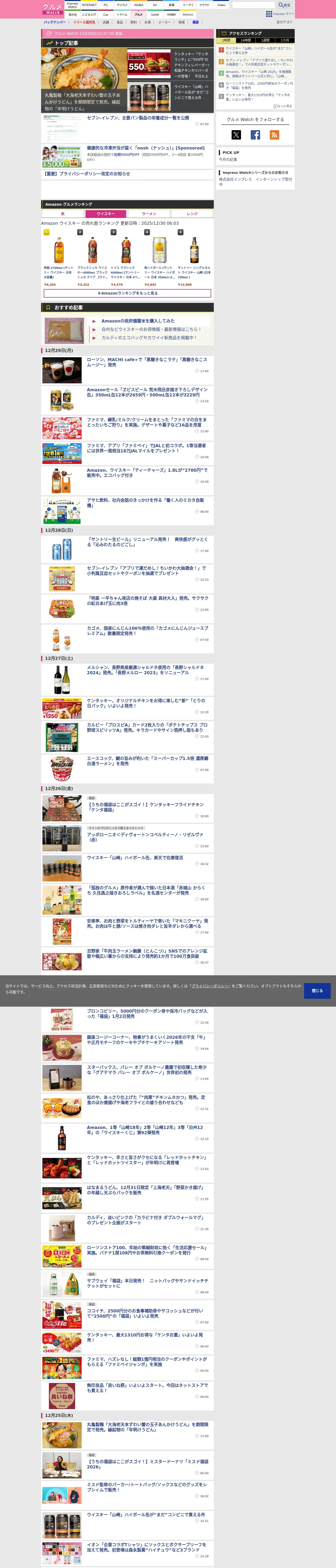
Task: Focus the site search text field
Action: click(254, 5)
